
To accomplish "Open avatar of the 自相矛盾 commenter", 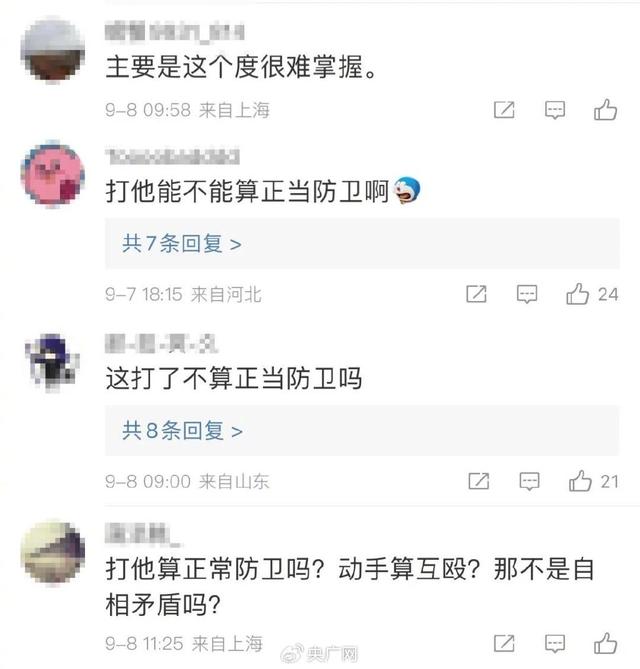I will pos(53,552).
